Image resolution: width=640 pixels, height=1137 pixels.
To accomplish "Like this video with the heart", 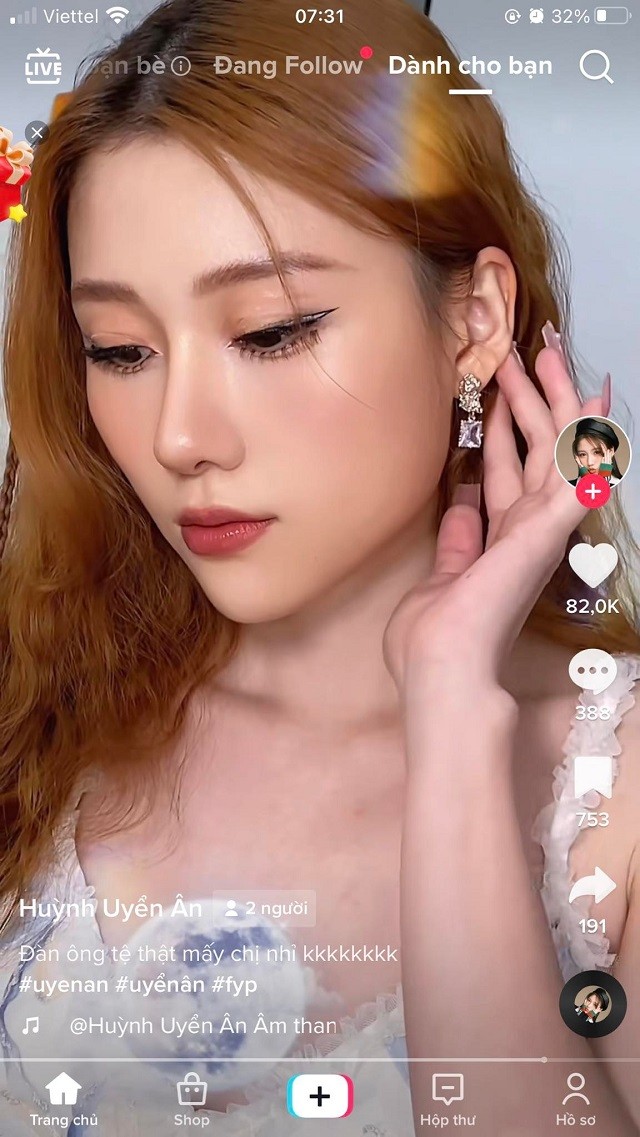I will coord(593,566).
